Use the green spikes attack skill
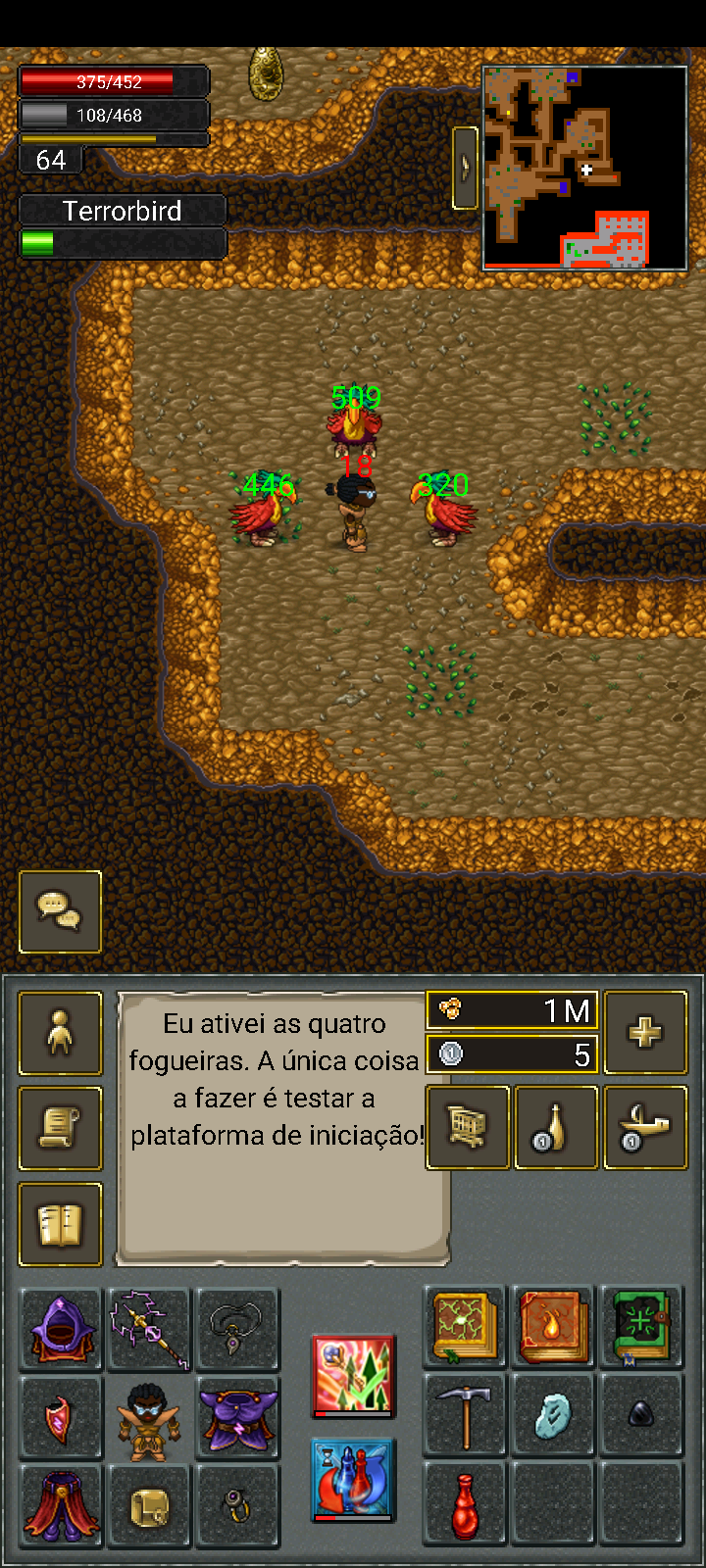Screen dimensions: 706x1568 [353, 1376]
